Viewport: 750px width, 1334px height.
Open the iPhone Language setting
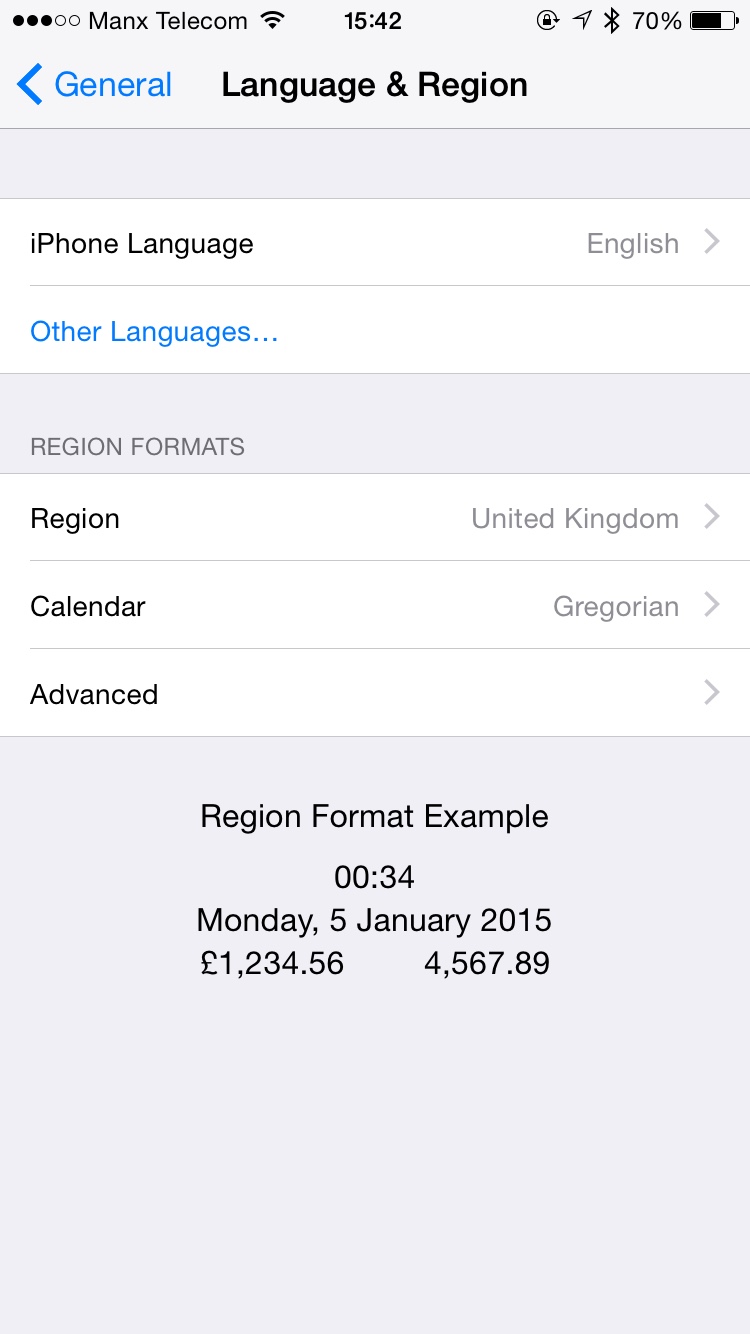tap(375, 243)
